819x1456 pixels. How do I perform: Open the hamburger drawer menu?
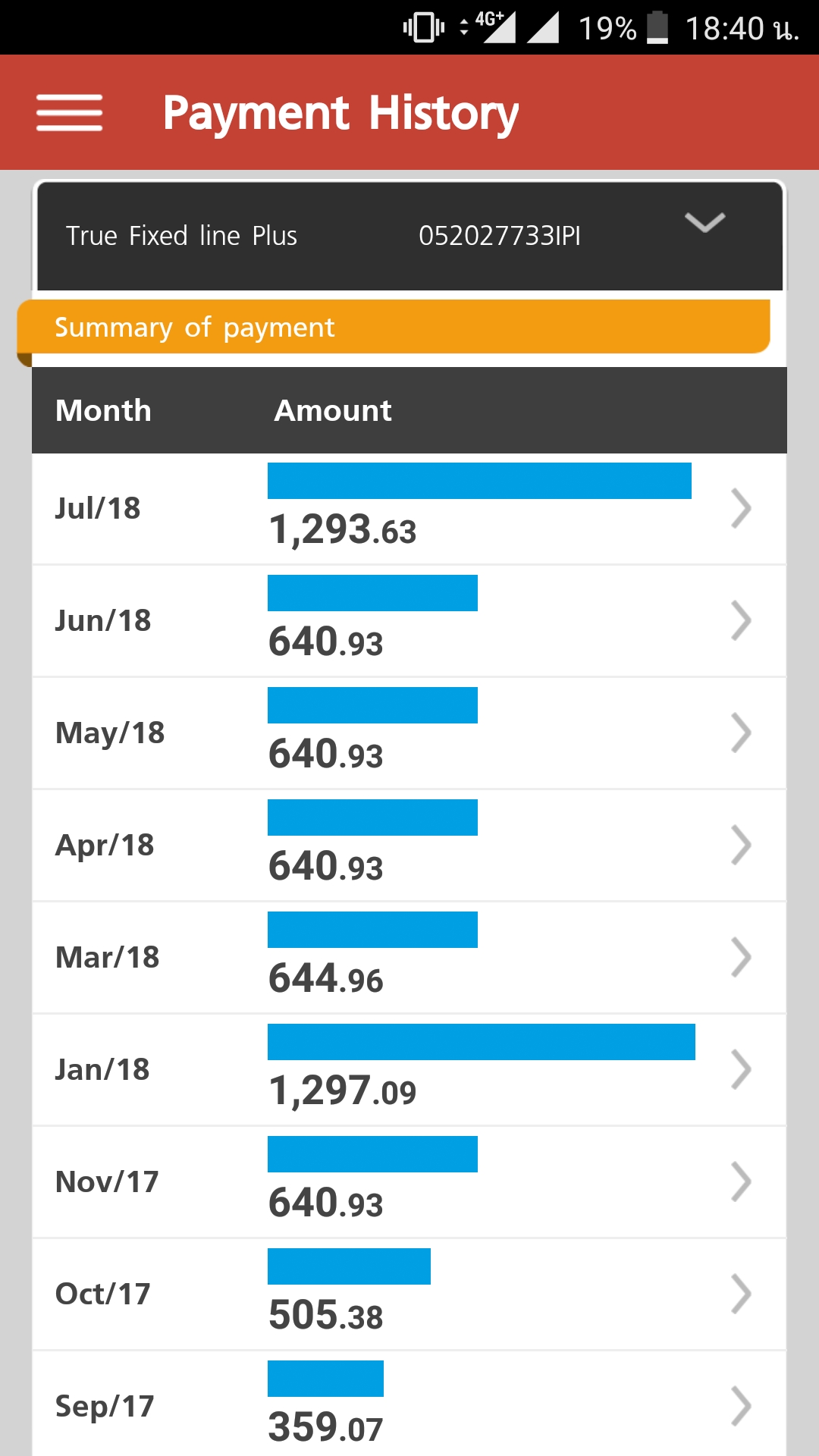pyautogui.click(x=69, y=113)
